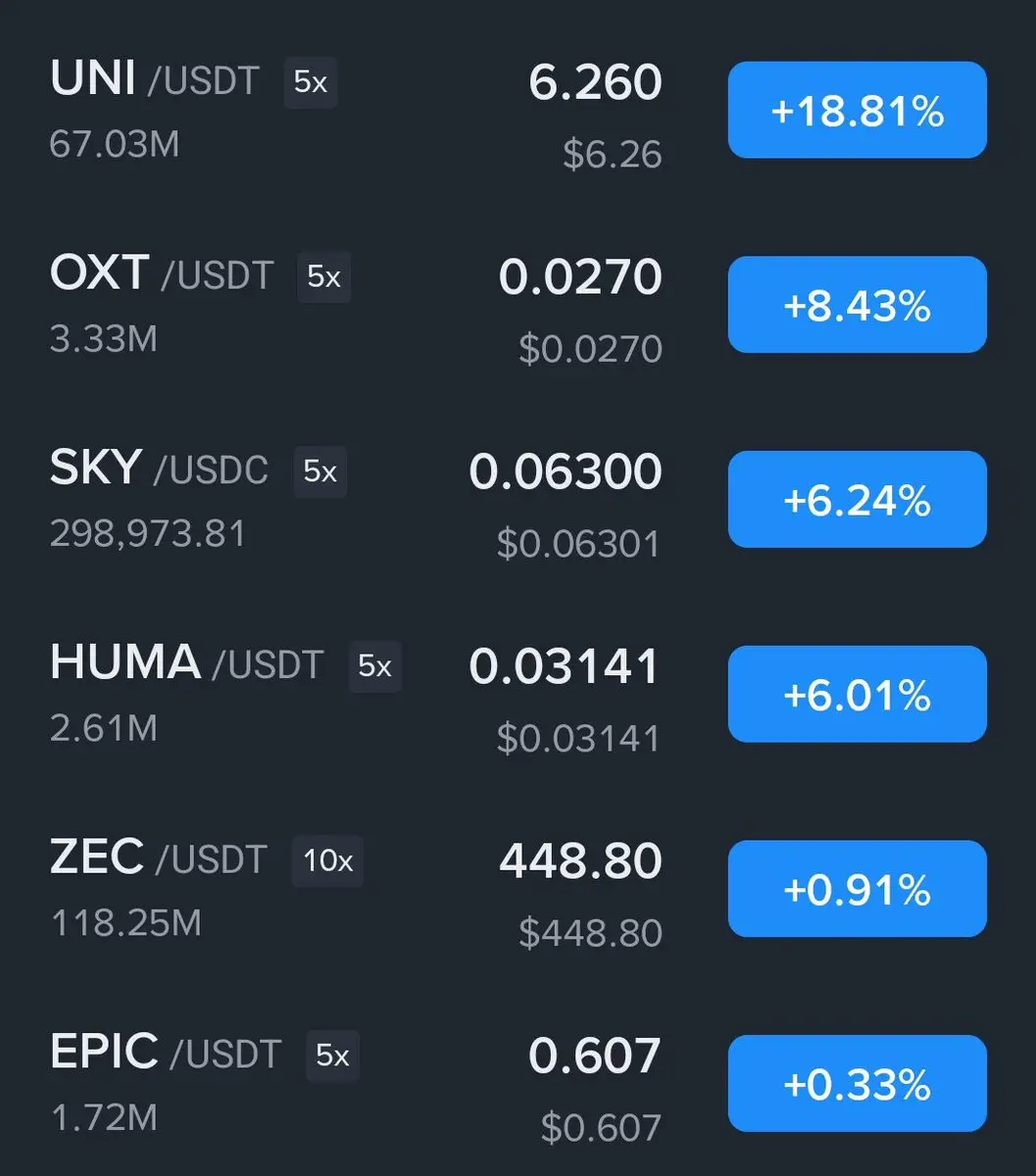View the SKY/USDC pair details

click(x=159, y=469)
